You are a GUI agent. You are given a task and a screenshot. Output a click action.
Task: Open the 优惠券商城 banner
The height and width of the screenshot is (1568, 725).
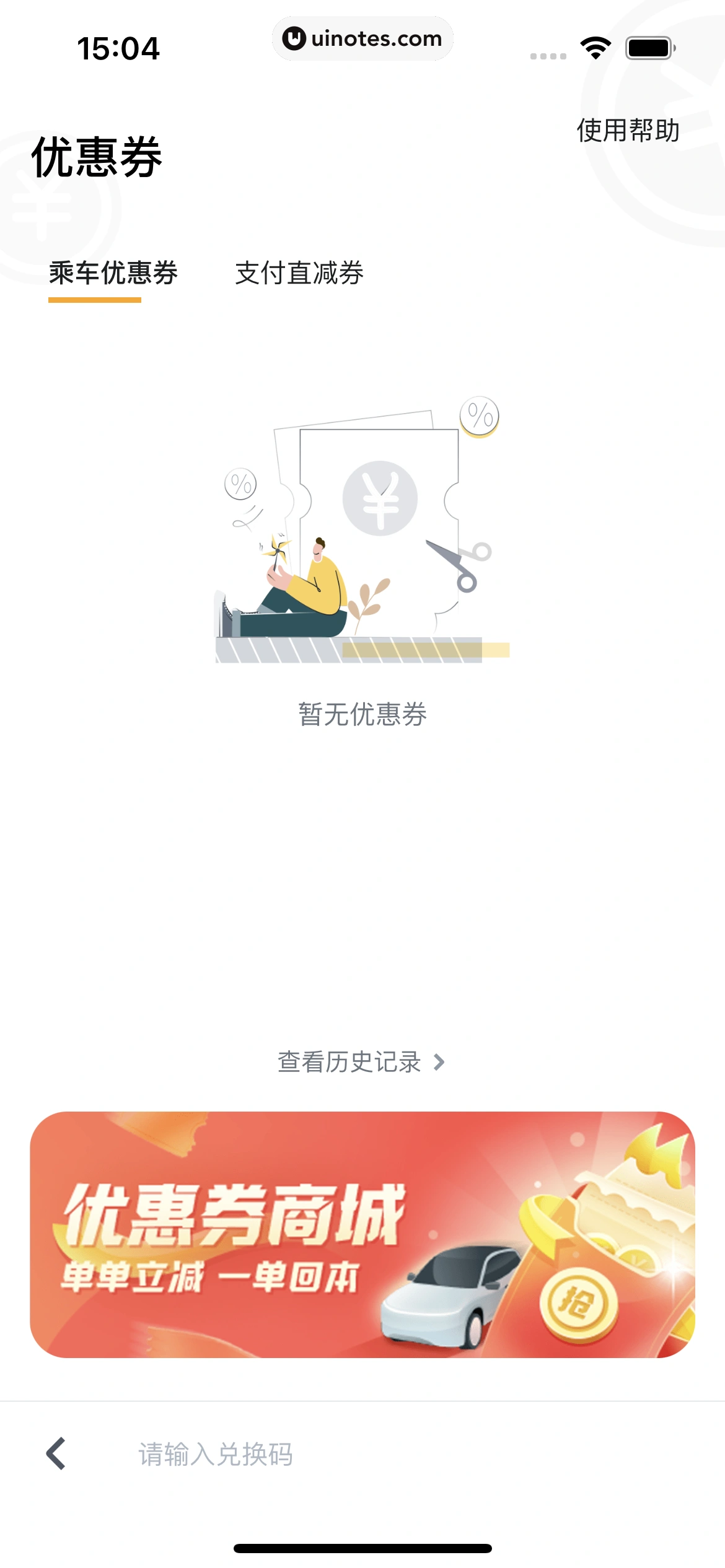click(x=362, y=1234)
